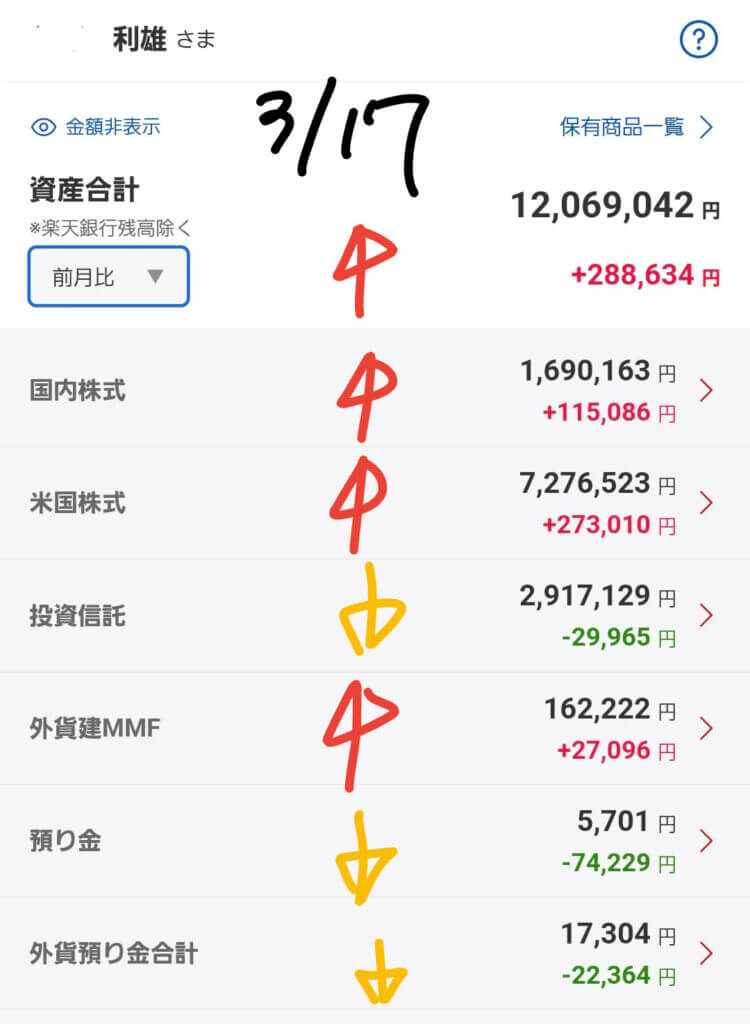The image size is (750, 1024).
Task: Expand the 前月比 comparison dropdown
Action: click(x=108, y=277)
